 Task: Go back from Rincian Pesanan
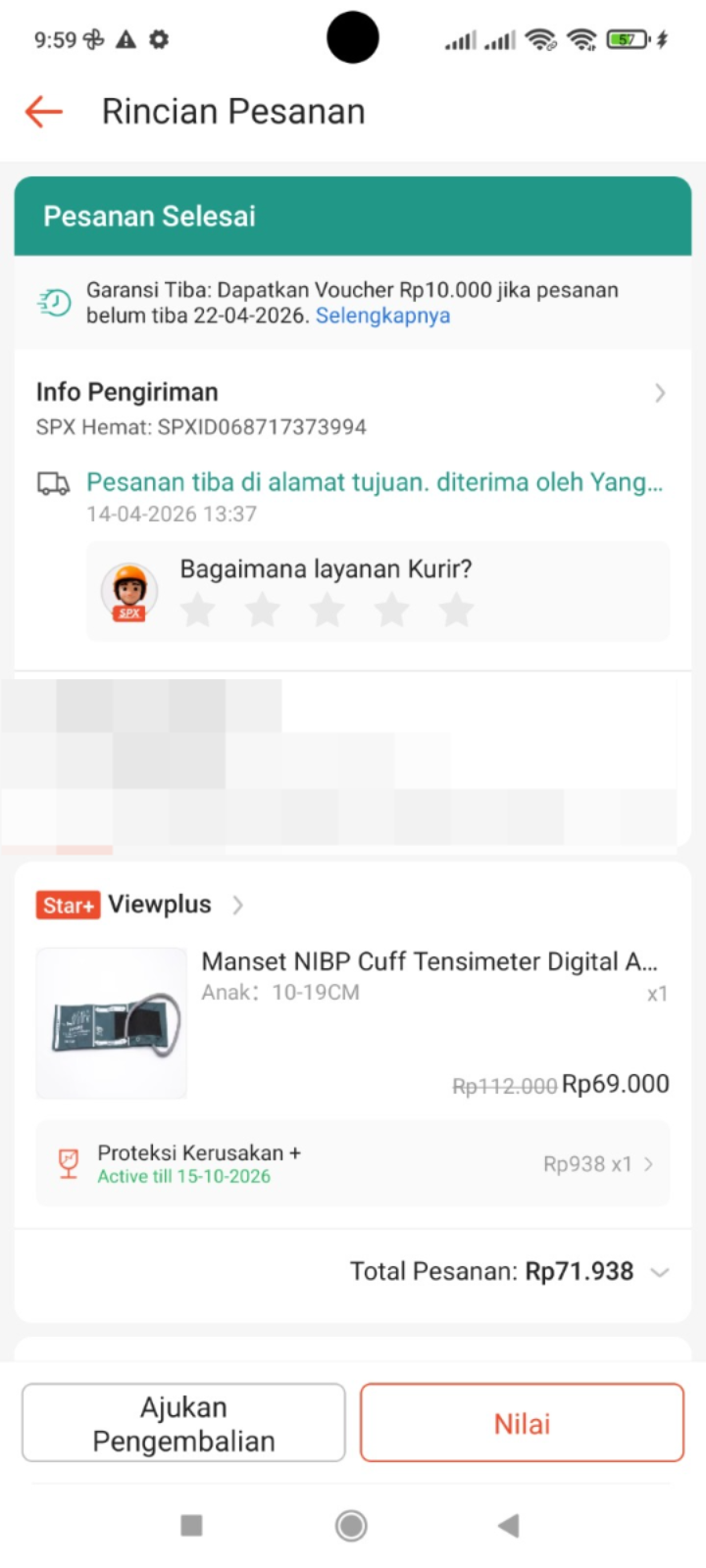point(44,112)
